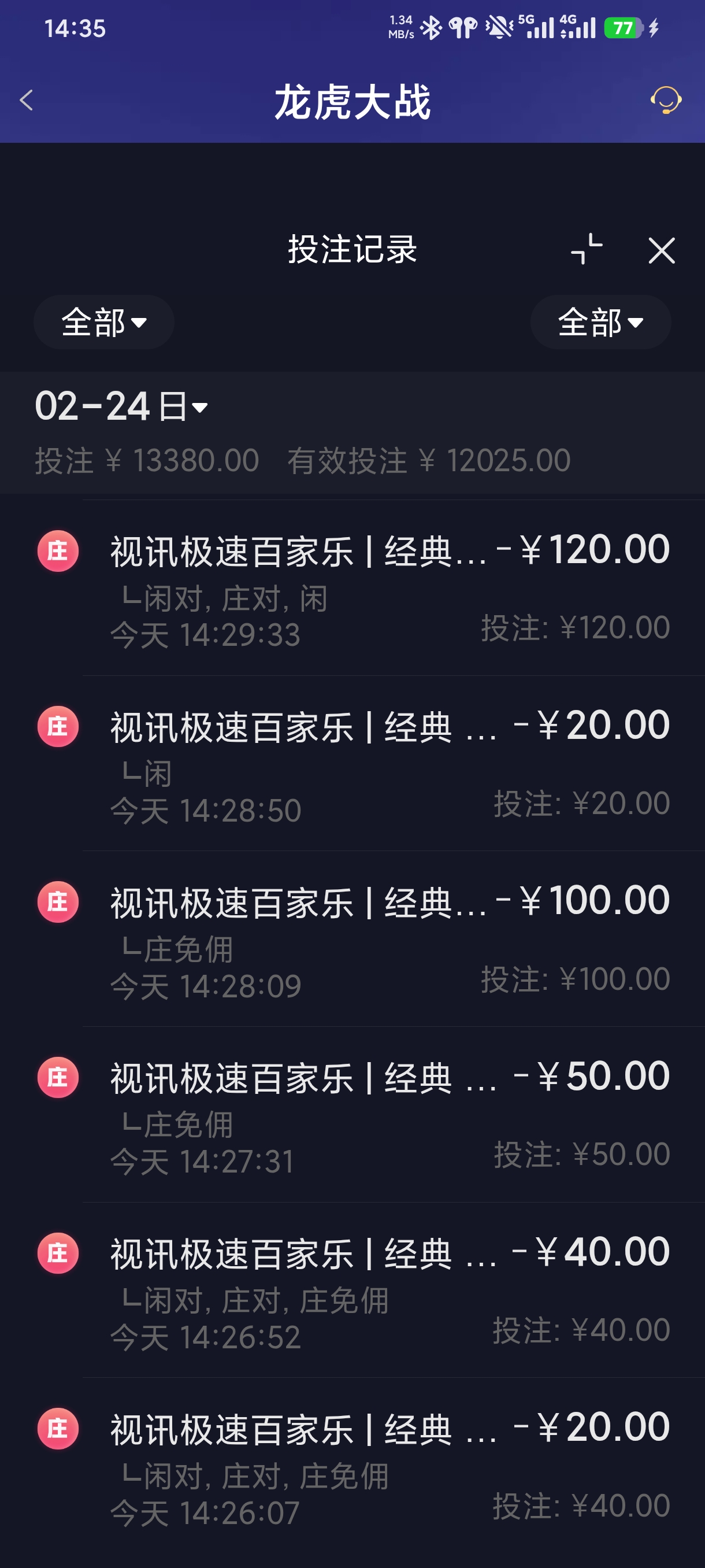705x1568 pixels.
Task: Expand the 02-24日 date selector
Action: [120, 406]
